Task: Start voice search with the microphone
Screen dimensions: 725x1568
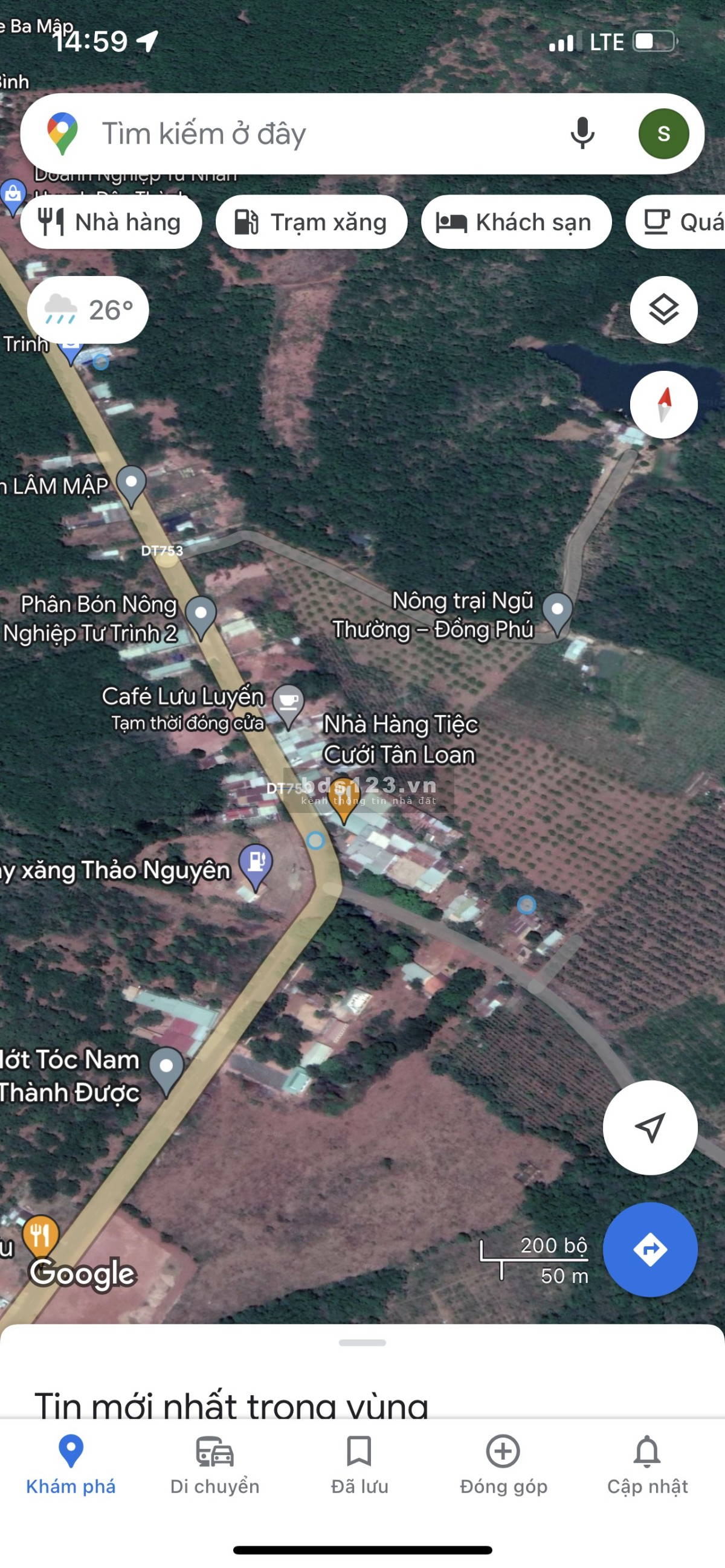Action: click(x=582, y=133)
